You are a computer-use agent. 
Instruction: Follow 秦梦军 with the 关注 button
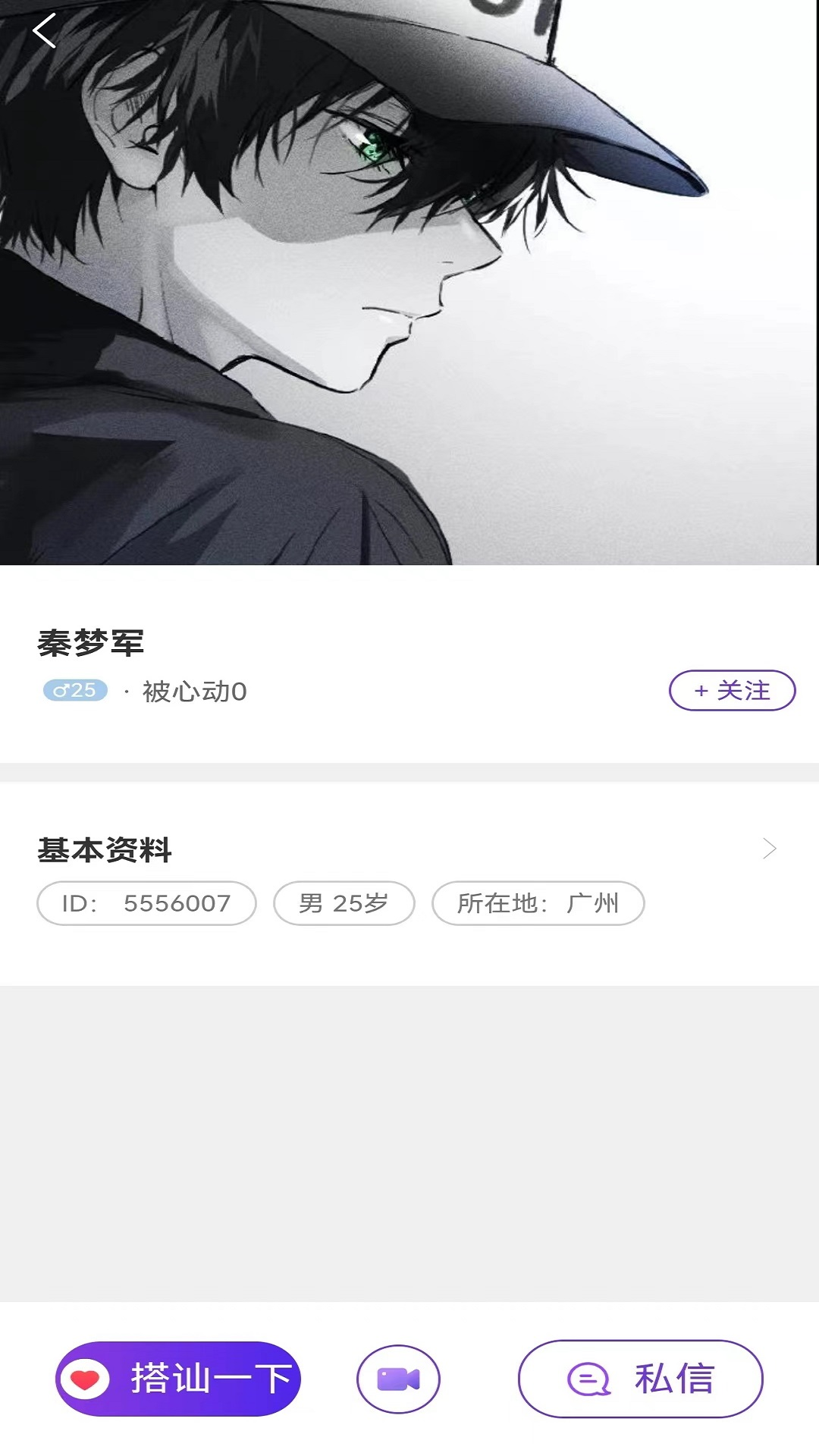coord(732,690)
